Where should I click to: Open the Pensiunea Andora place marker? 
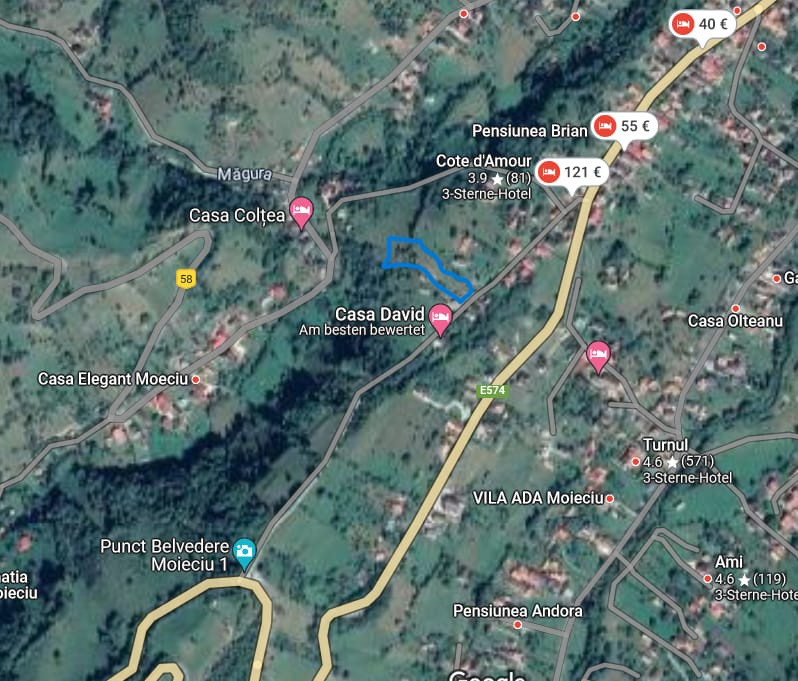point(517,624)
